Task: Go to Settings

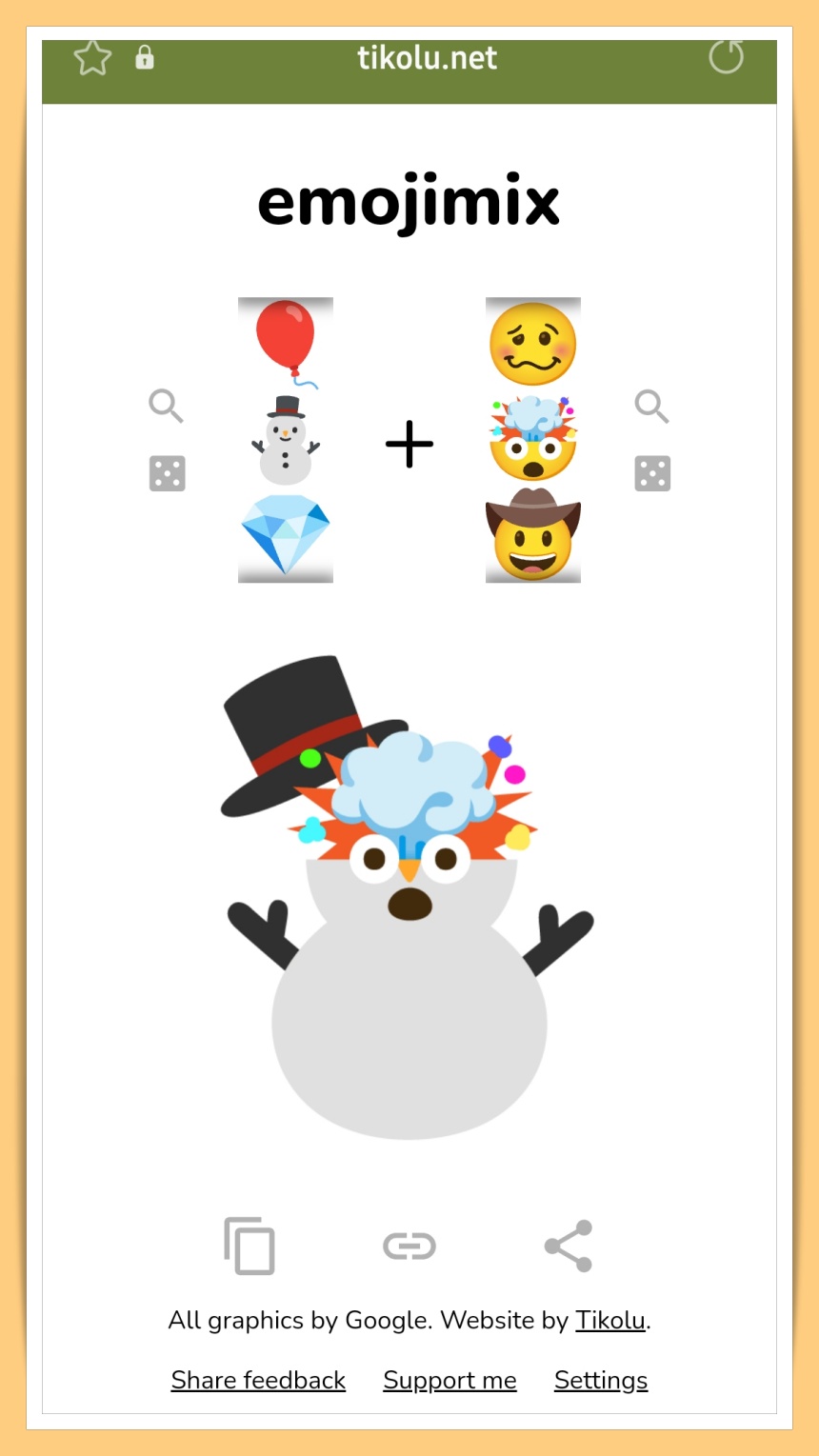Action: [x=601, y=1380]
